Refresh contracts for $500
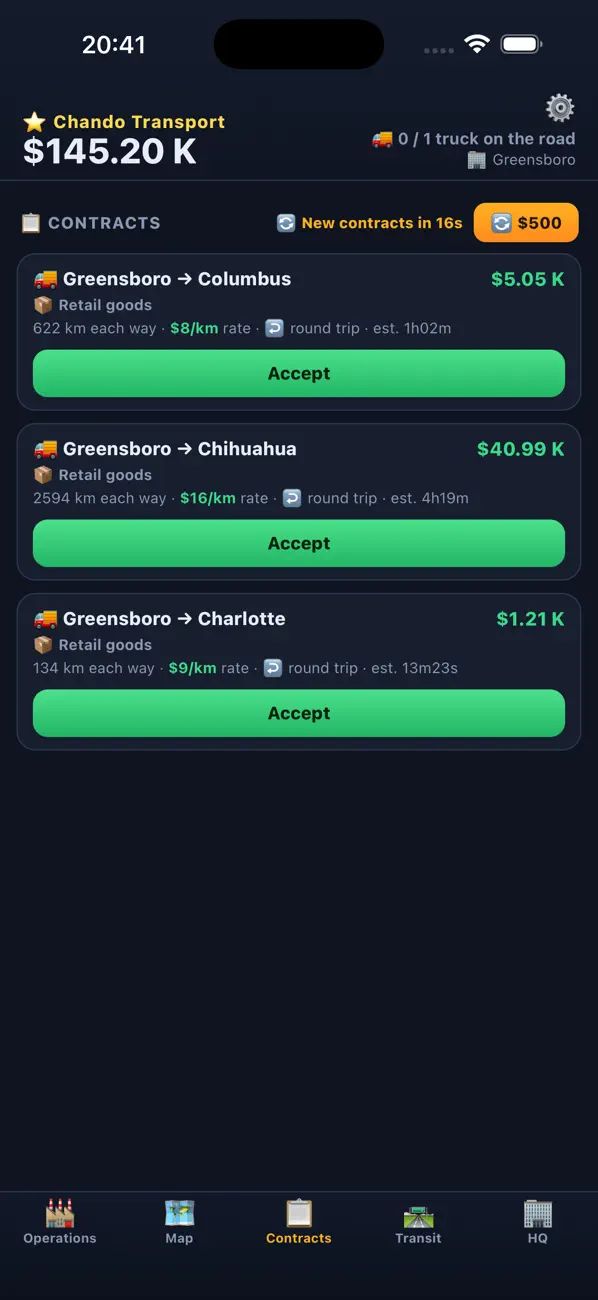Screen dimensions: 598x1300 click(x=526, y=223)
